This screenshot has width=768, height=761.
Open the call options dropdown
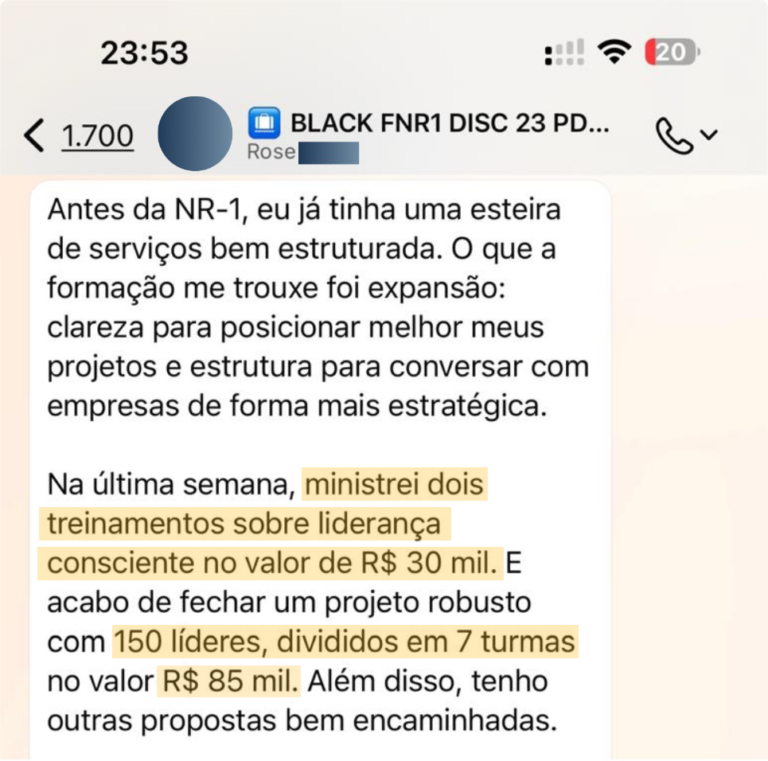[x=686, y=135]
